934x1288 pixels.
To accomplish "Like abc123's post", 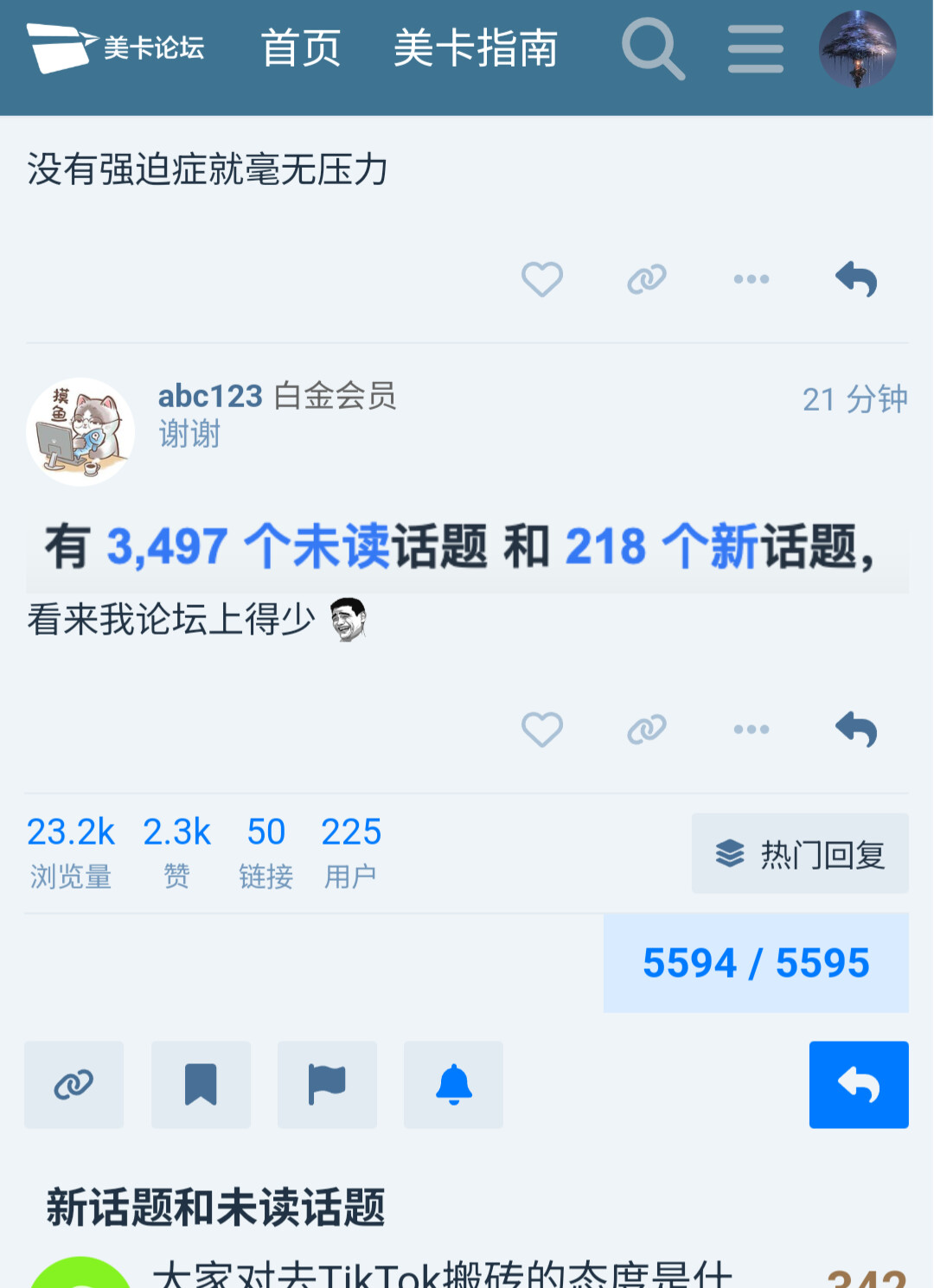I will [542, 730].
